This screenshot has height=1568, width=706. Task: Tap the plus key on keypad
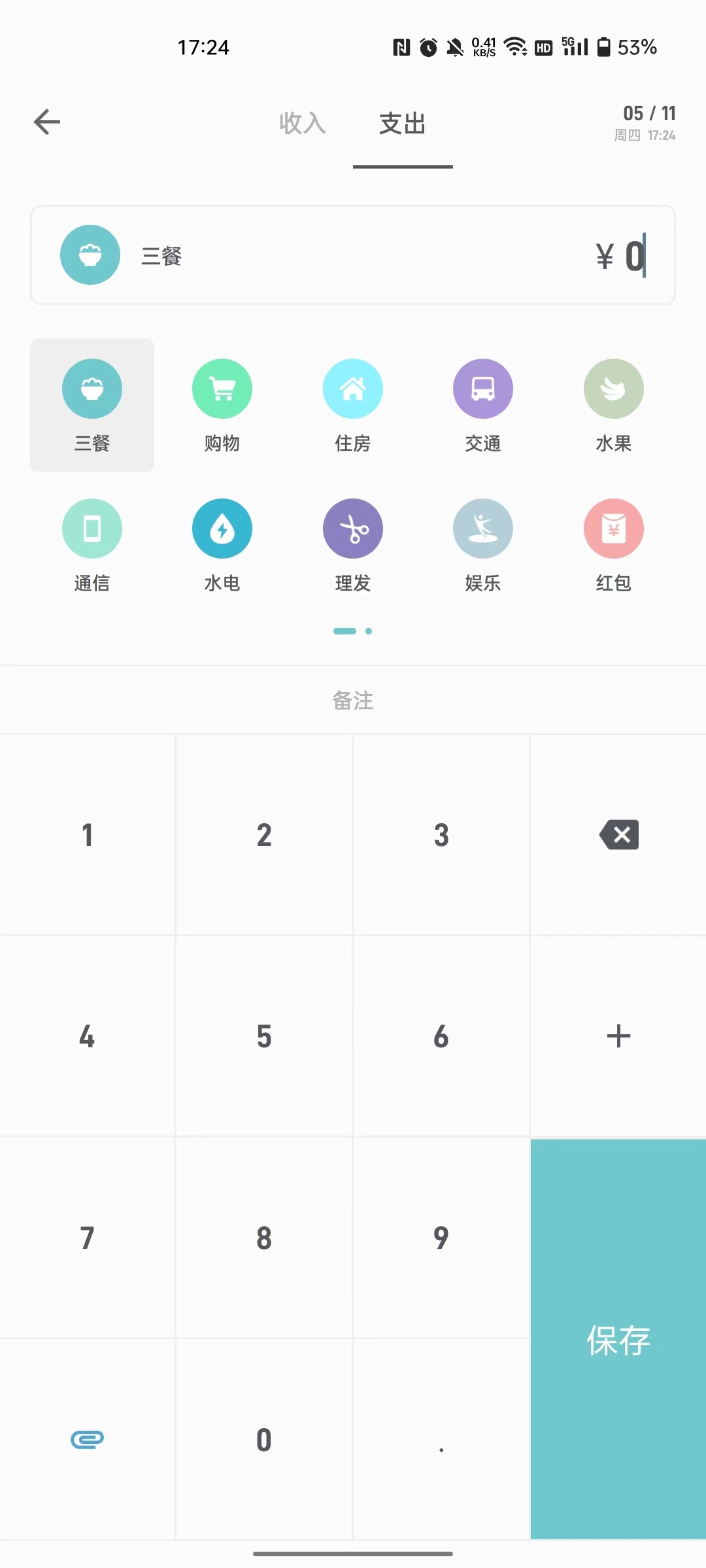coord(618,1036)
